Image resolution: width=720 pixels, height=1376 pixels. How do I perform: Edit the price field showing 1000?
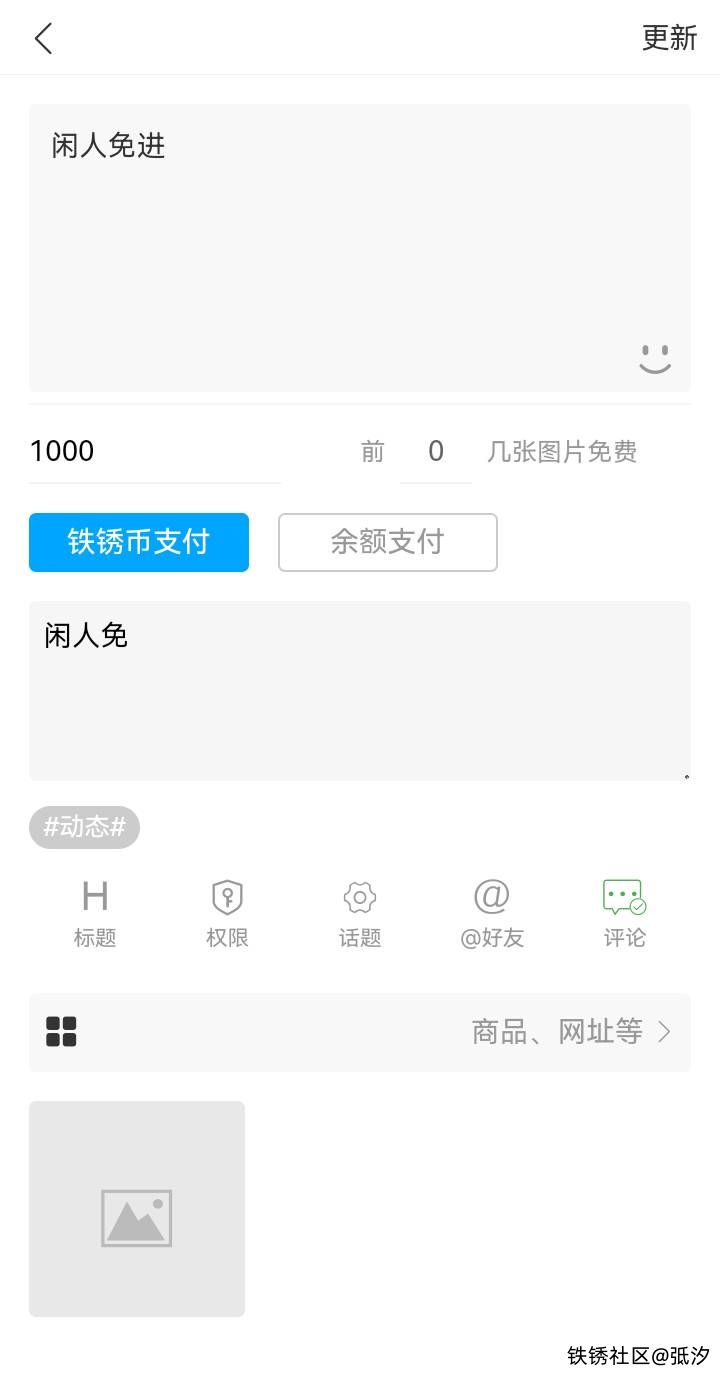[154, 451]
